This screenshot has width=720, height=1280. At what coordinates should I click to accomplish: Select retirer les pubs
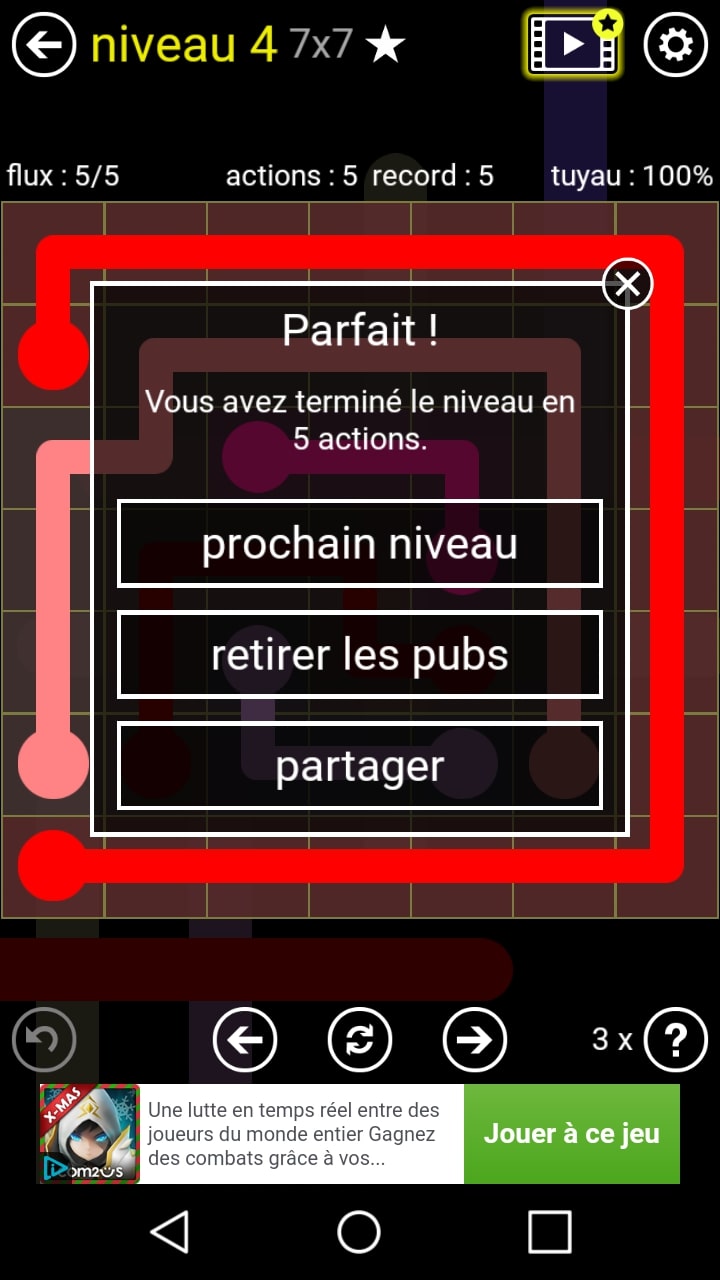point(360,655)
